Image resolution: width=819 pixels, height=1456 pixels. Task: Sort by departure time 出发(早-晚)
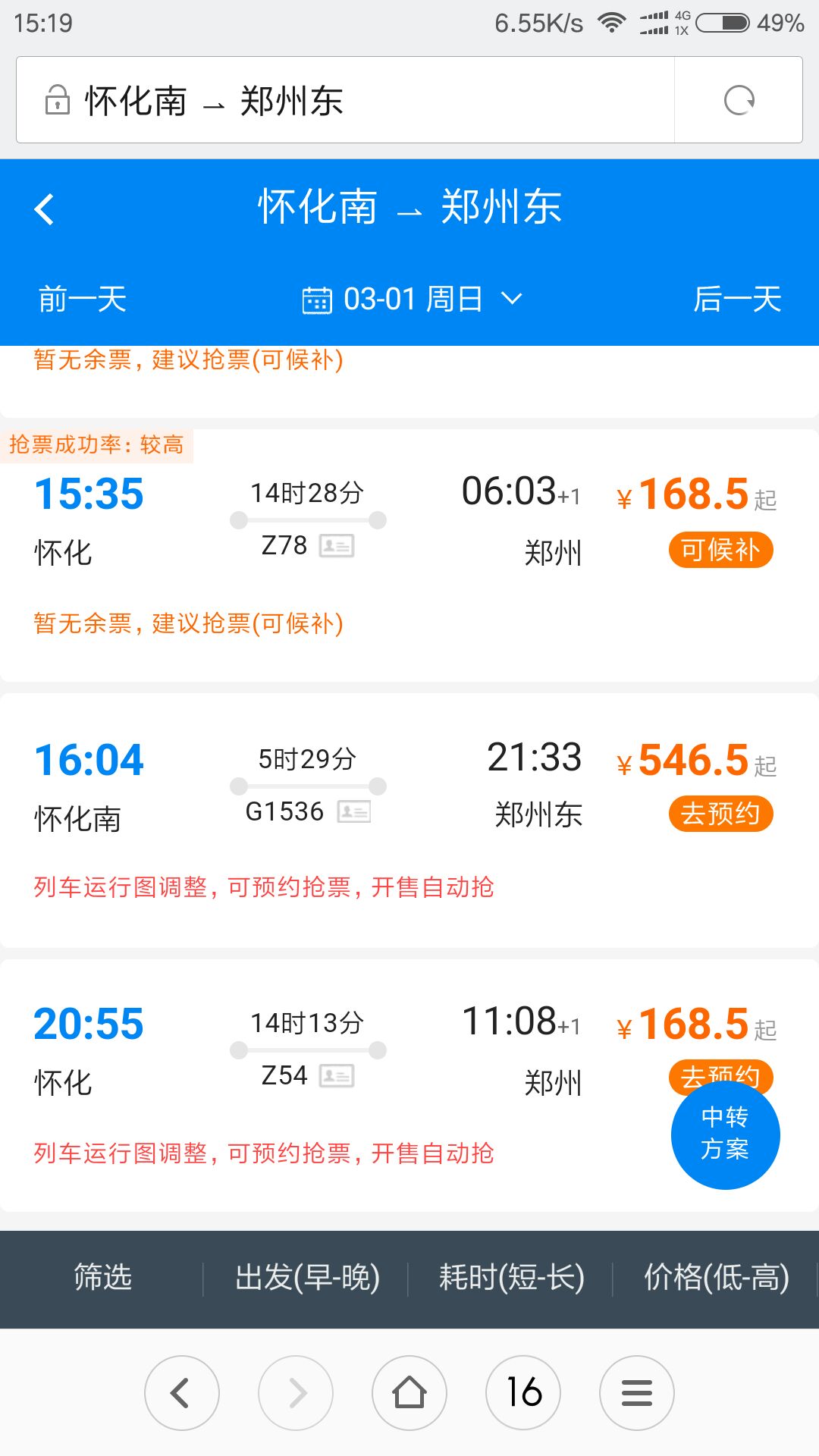(x=307, y=1278)
